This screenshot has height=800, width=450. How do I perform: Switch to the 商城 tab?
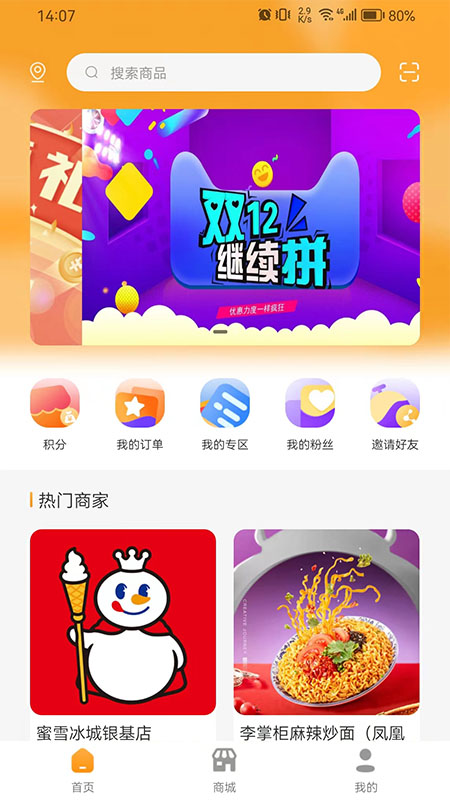coord(224,770)
